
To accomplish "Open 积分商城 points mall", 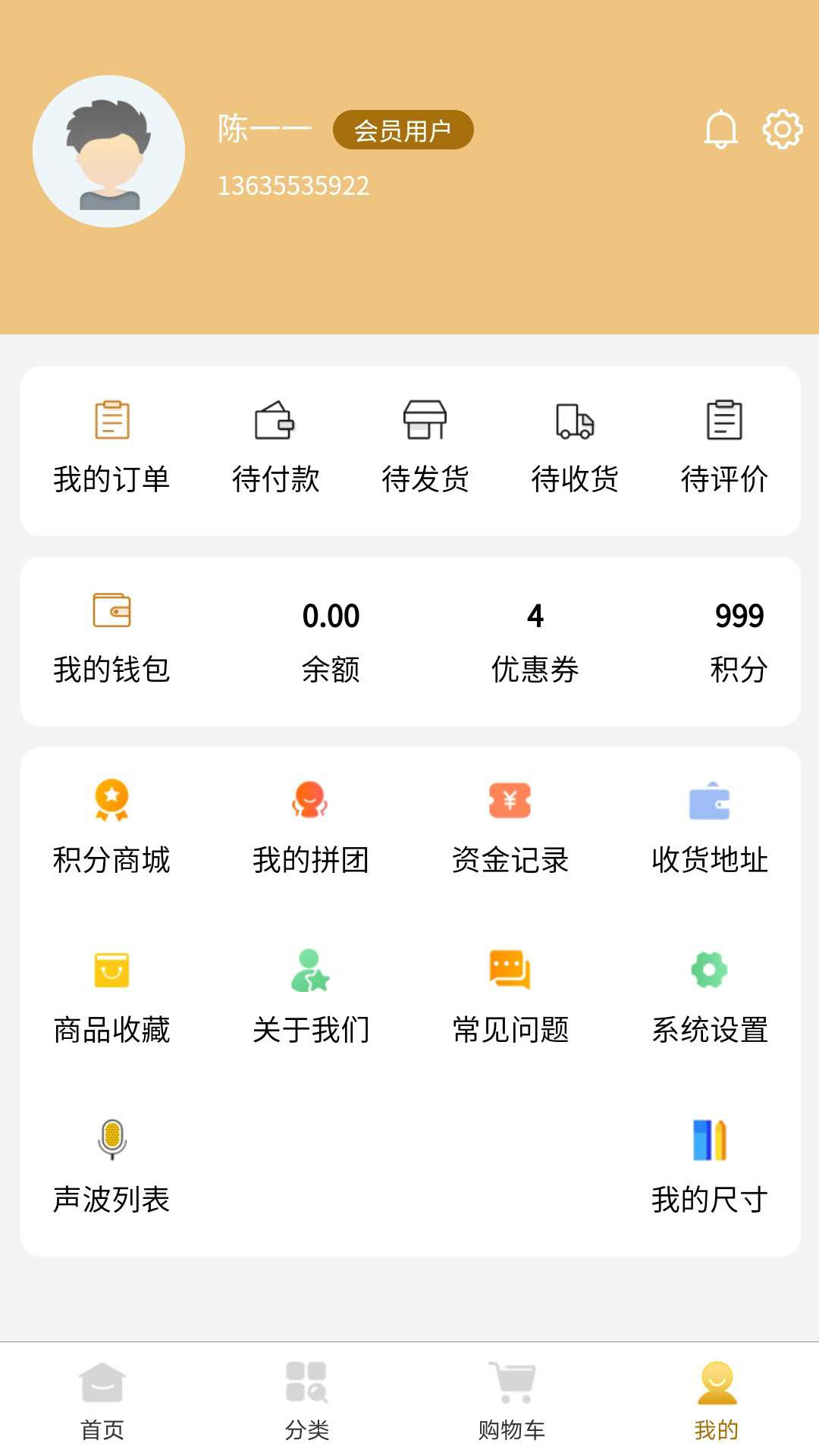I will pyautogui.click(x=111, y=828).
